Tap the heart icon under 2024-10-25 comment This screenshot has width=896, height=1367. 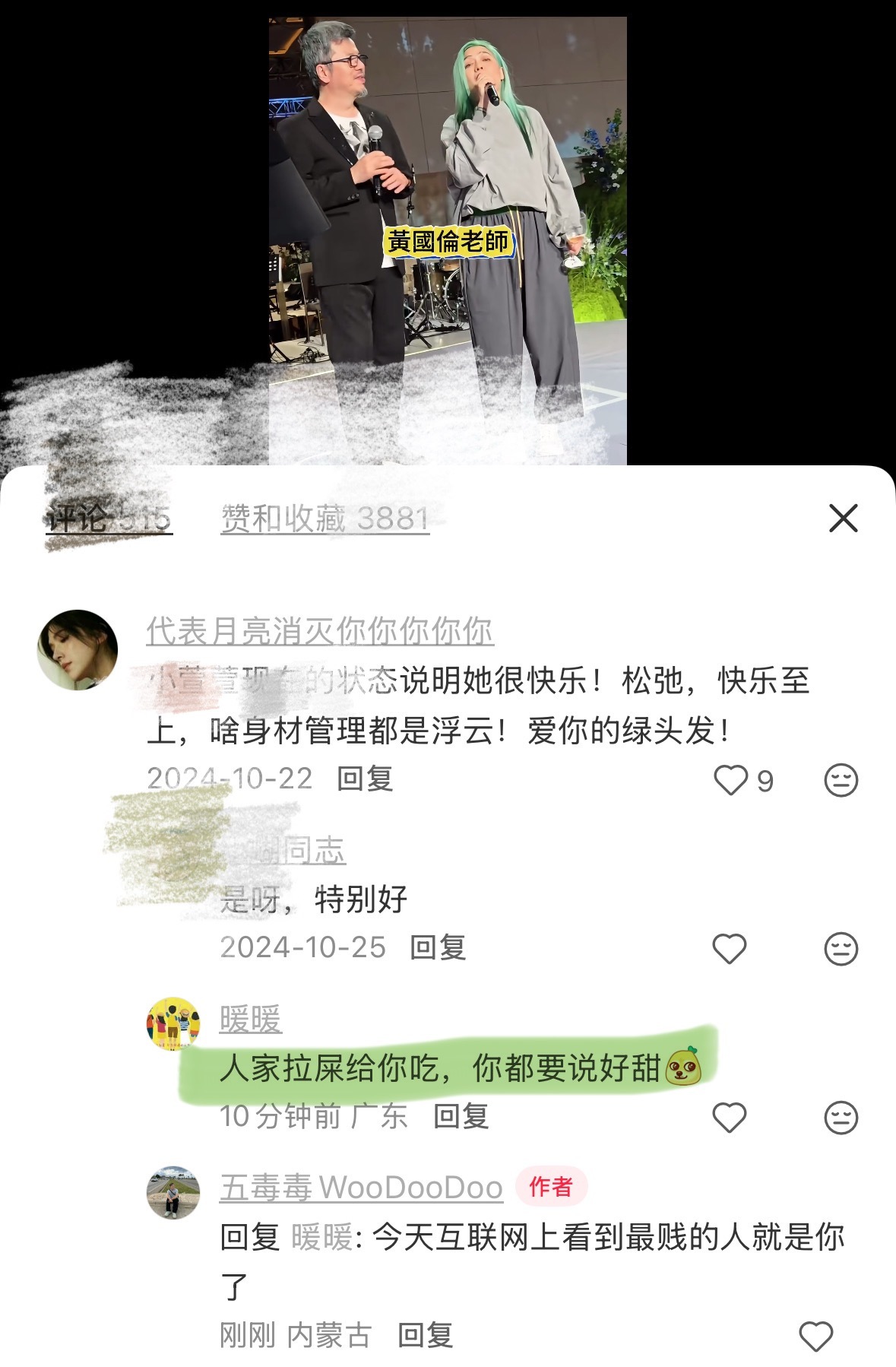730,948
